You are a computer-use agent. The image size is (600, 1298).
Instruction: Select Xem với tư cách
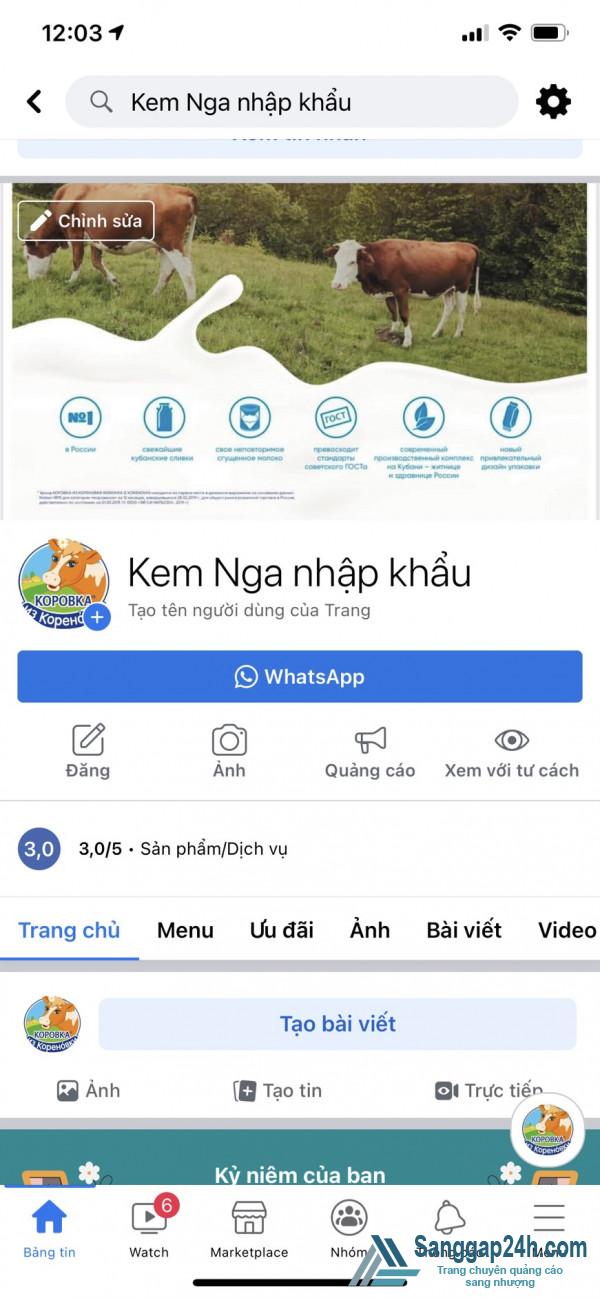click(511, 752)
